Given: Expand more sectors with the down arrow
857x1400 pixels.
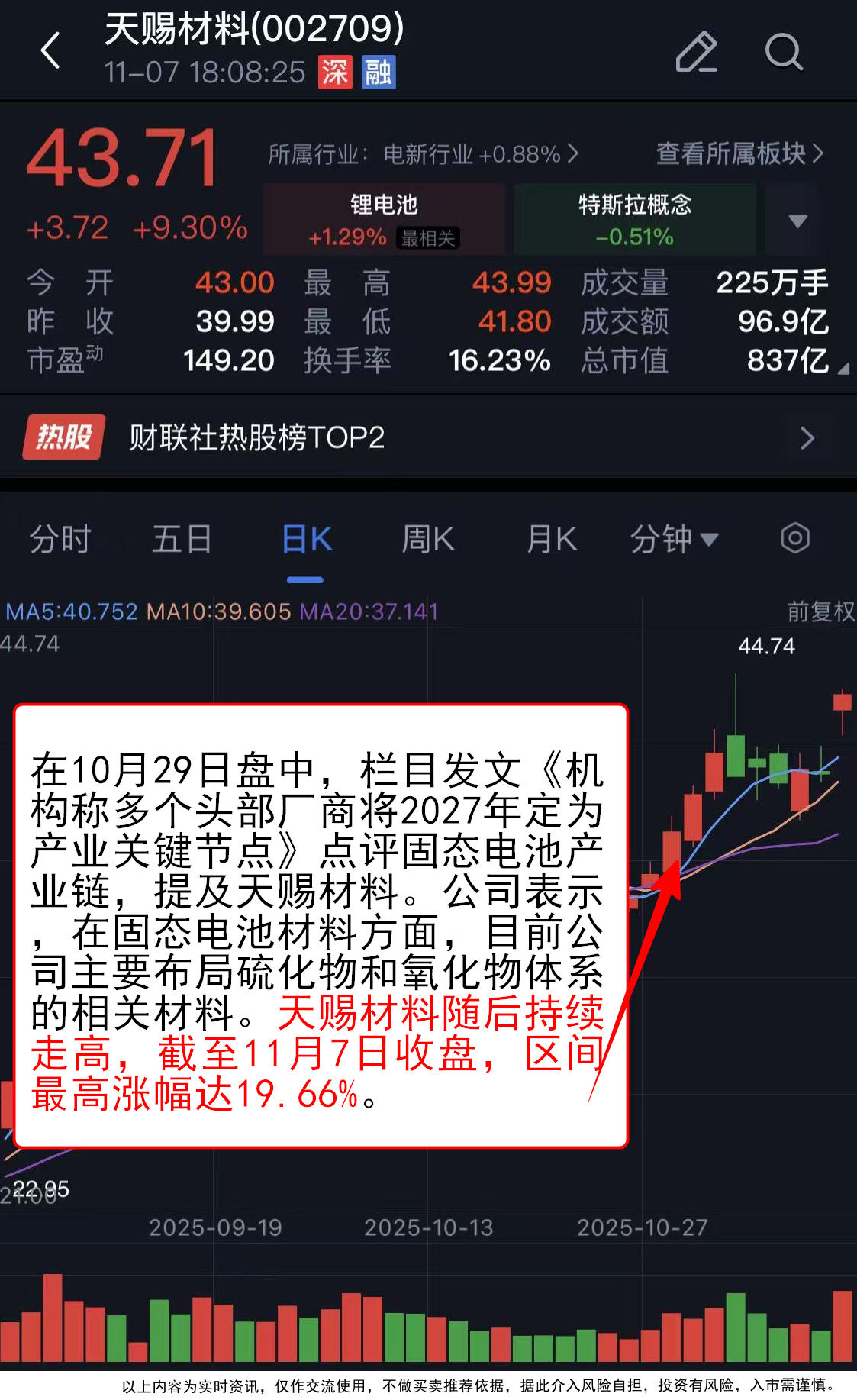Looking at the screenshot, I should click(x=797, y=221).
